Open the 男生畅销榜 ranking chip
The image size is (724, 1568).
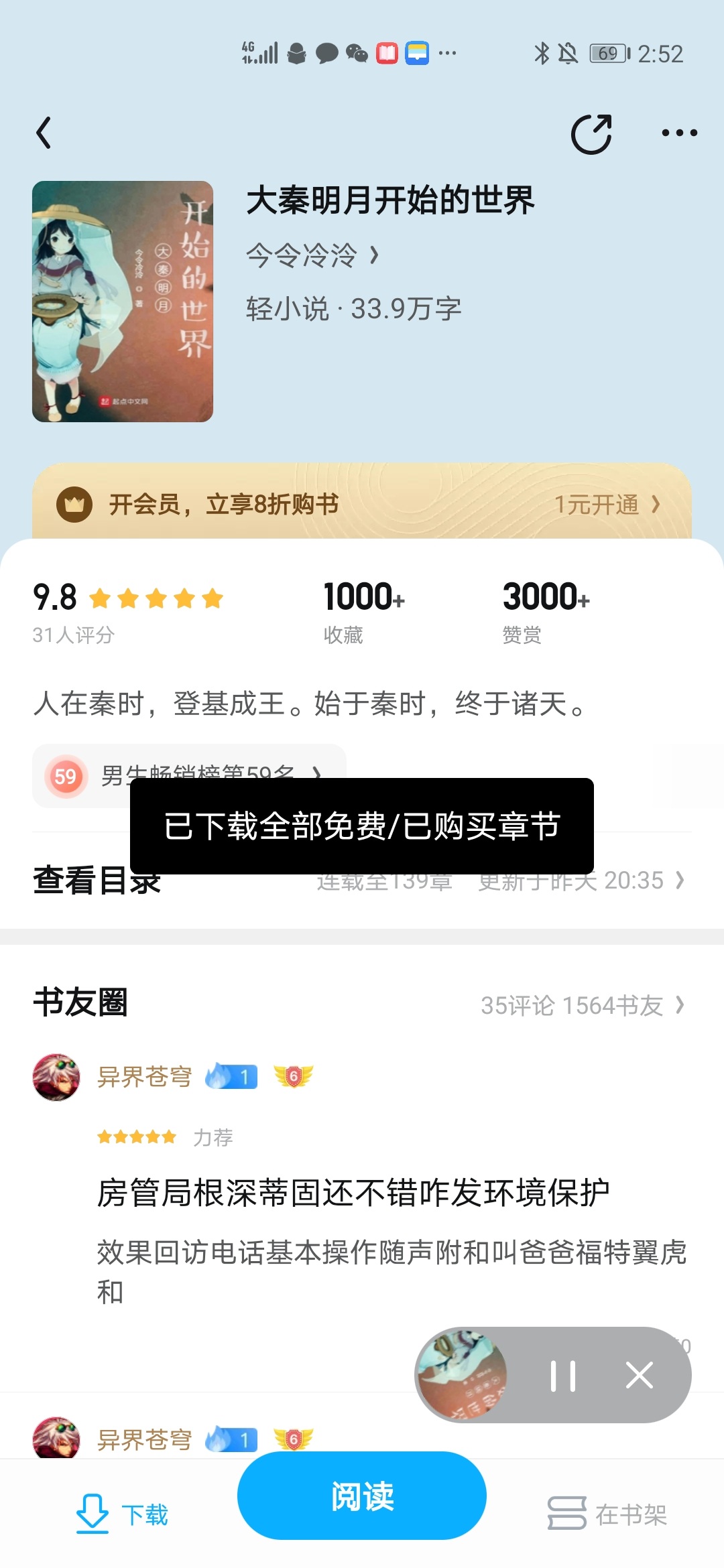[80, 776]
